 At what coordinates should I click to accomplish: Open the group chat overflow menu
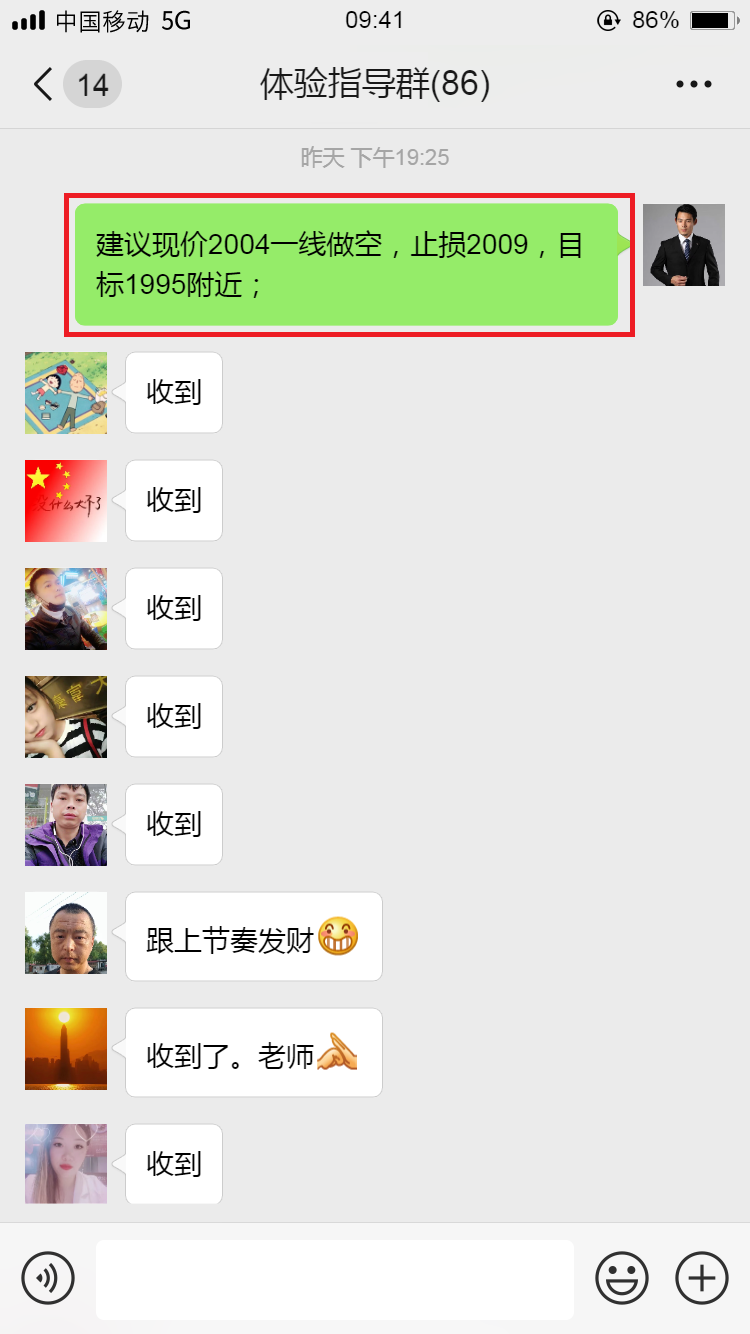[693, 85]
